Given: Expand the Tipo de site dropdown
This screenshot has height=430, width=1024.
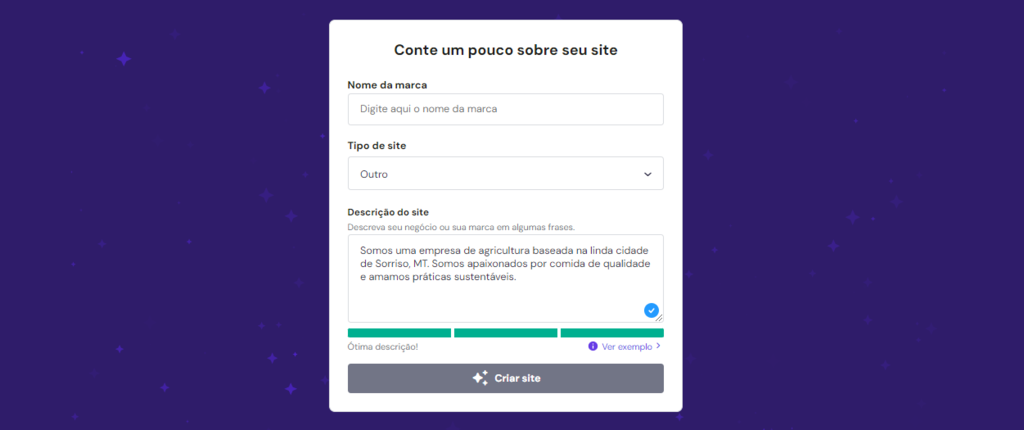Looking at the screenshot, I should [505, 174].
